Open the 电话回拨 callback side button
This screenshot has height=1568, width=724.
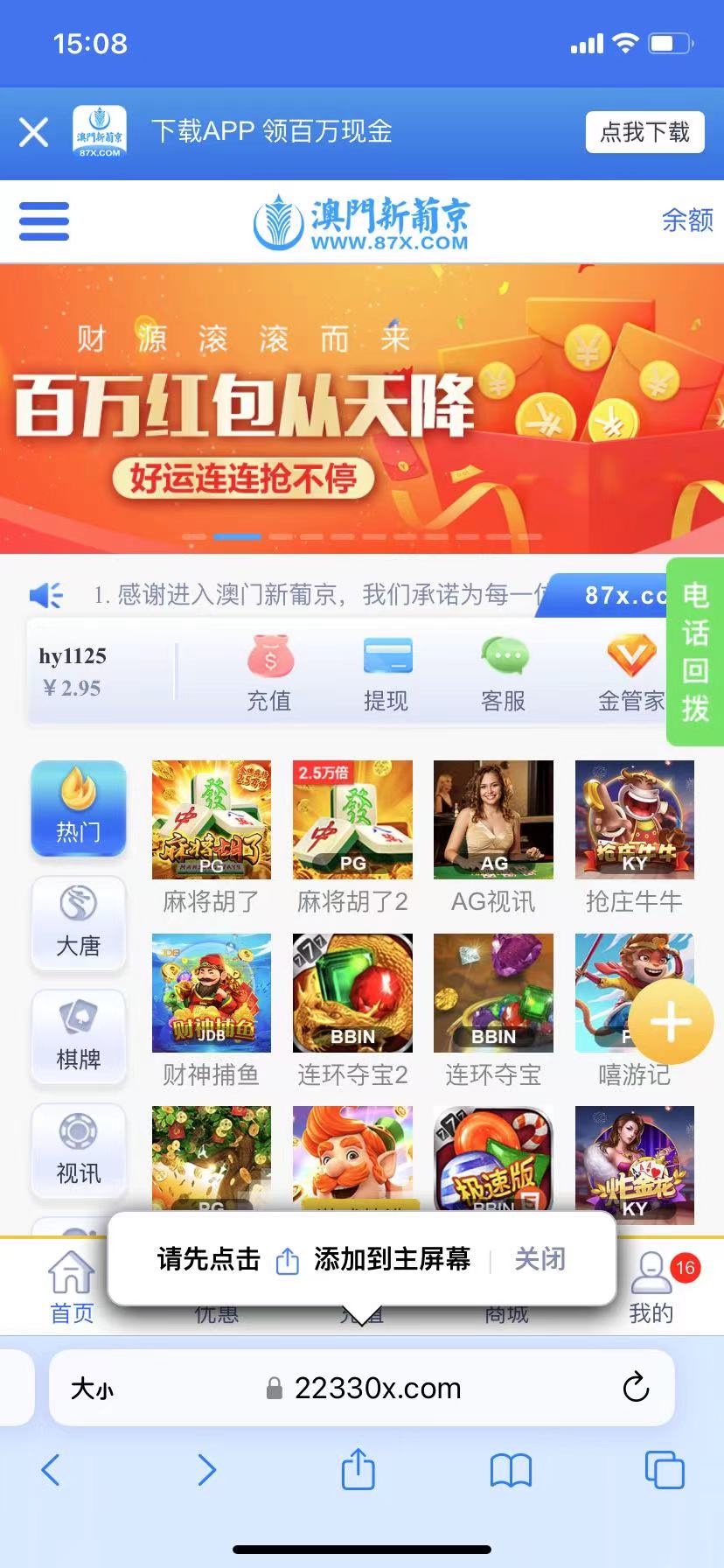[x=695, y=651]
